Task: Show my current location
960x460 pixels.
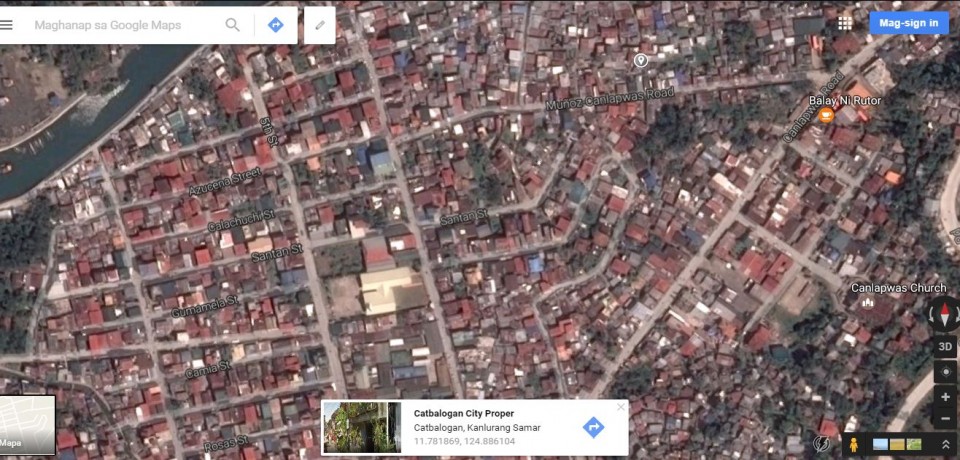Action: [945, 372]
